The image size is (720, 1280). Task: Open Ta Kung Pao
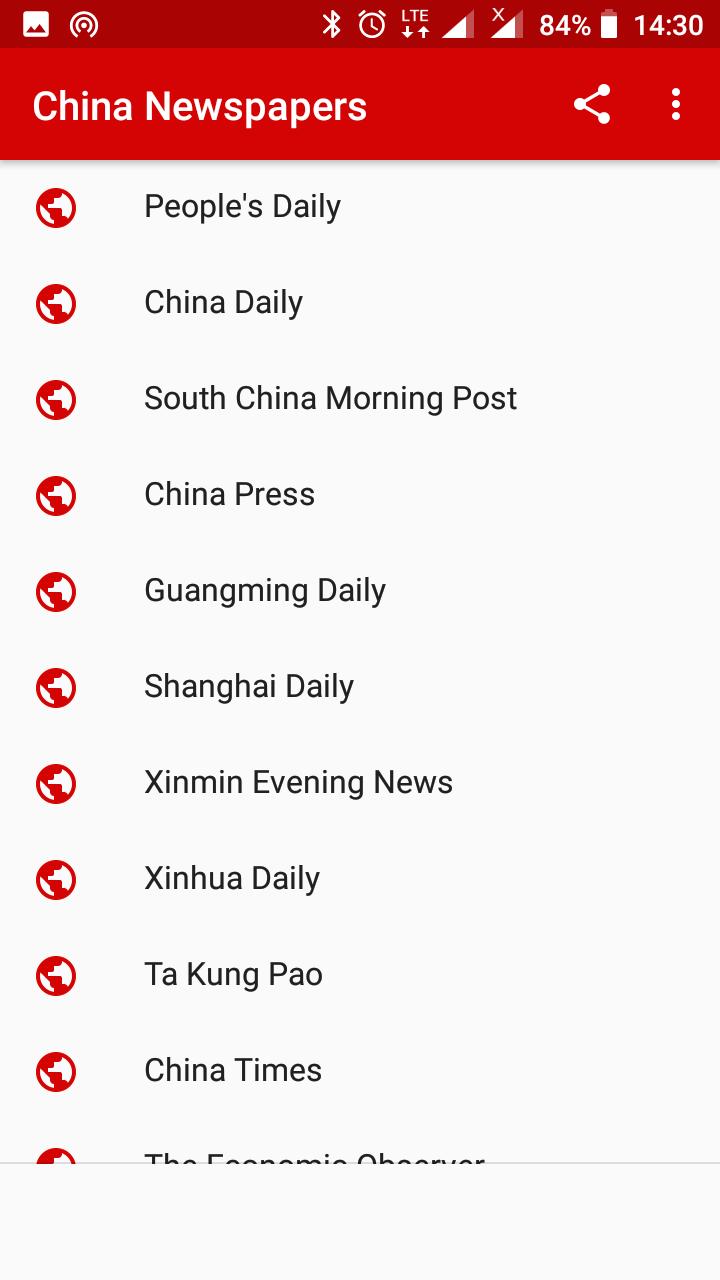(x=360, y=976)
